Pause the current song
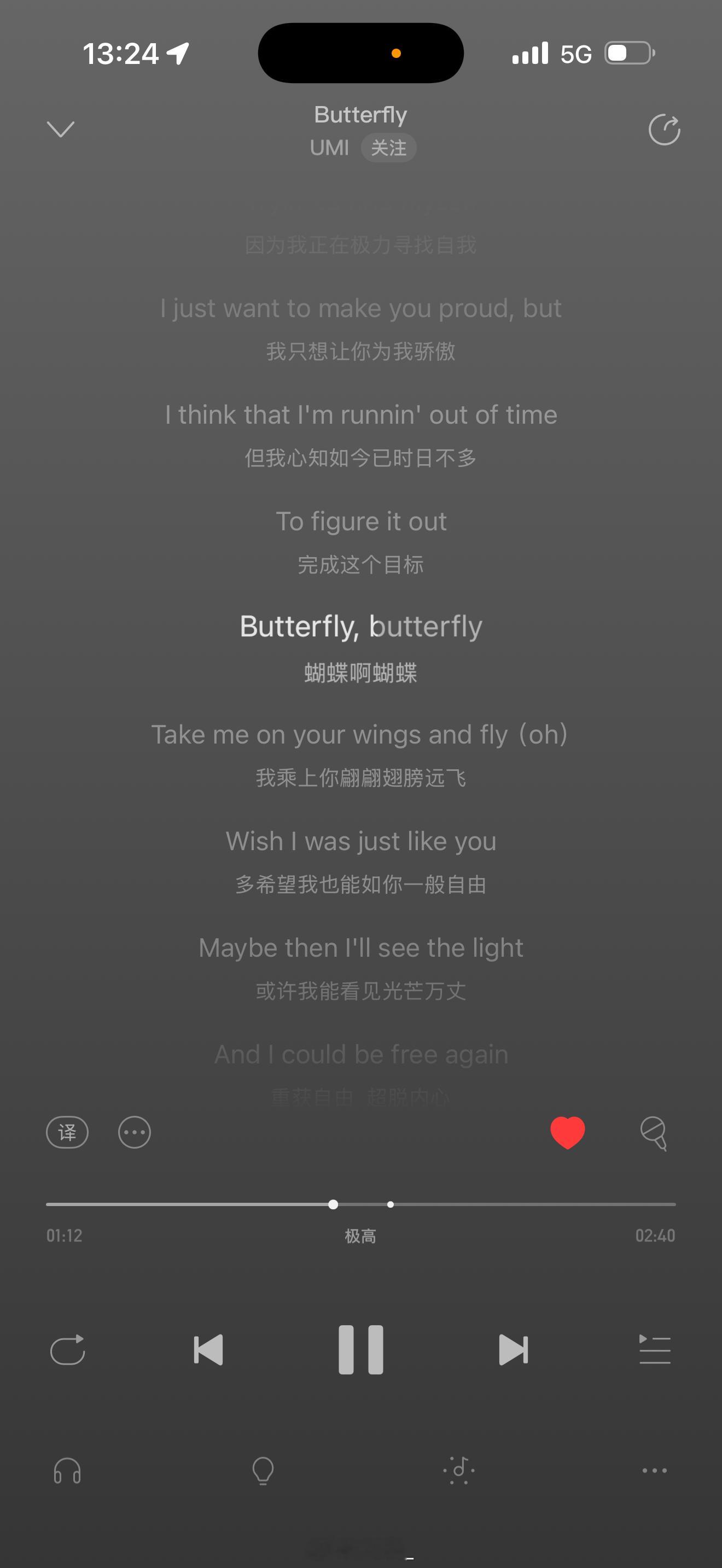722x1568 pixels. (361, 1349)
